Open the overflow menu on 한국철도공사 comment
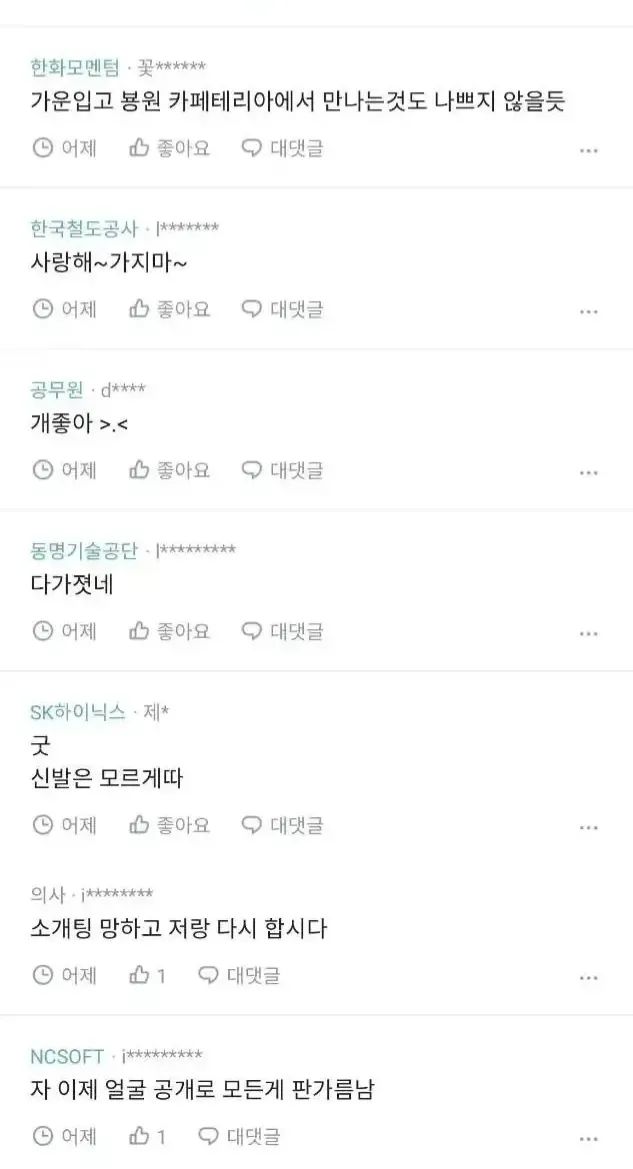 589,311
